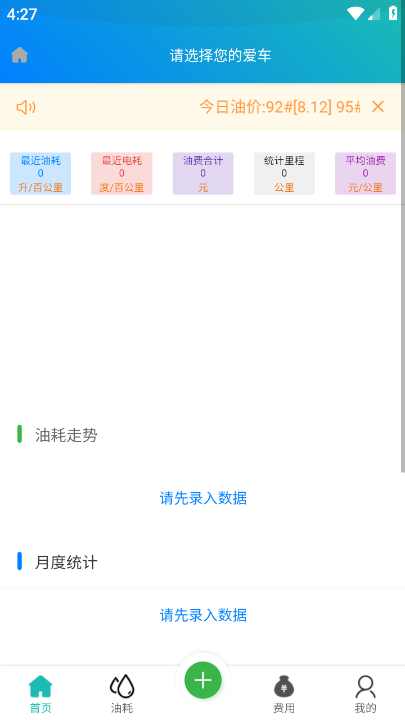The width and height of the screenshot is (405, 720).
Task: Tap the home icon in the header
Action: point(20,55)
